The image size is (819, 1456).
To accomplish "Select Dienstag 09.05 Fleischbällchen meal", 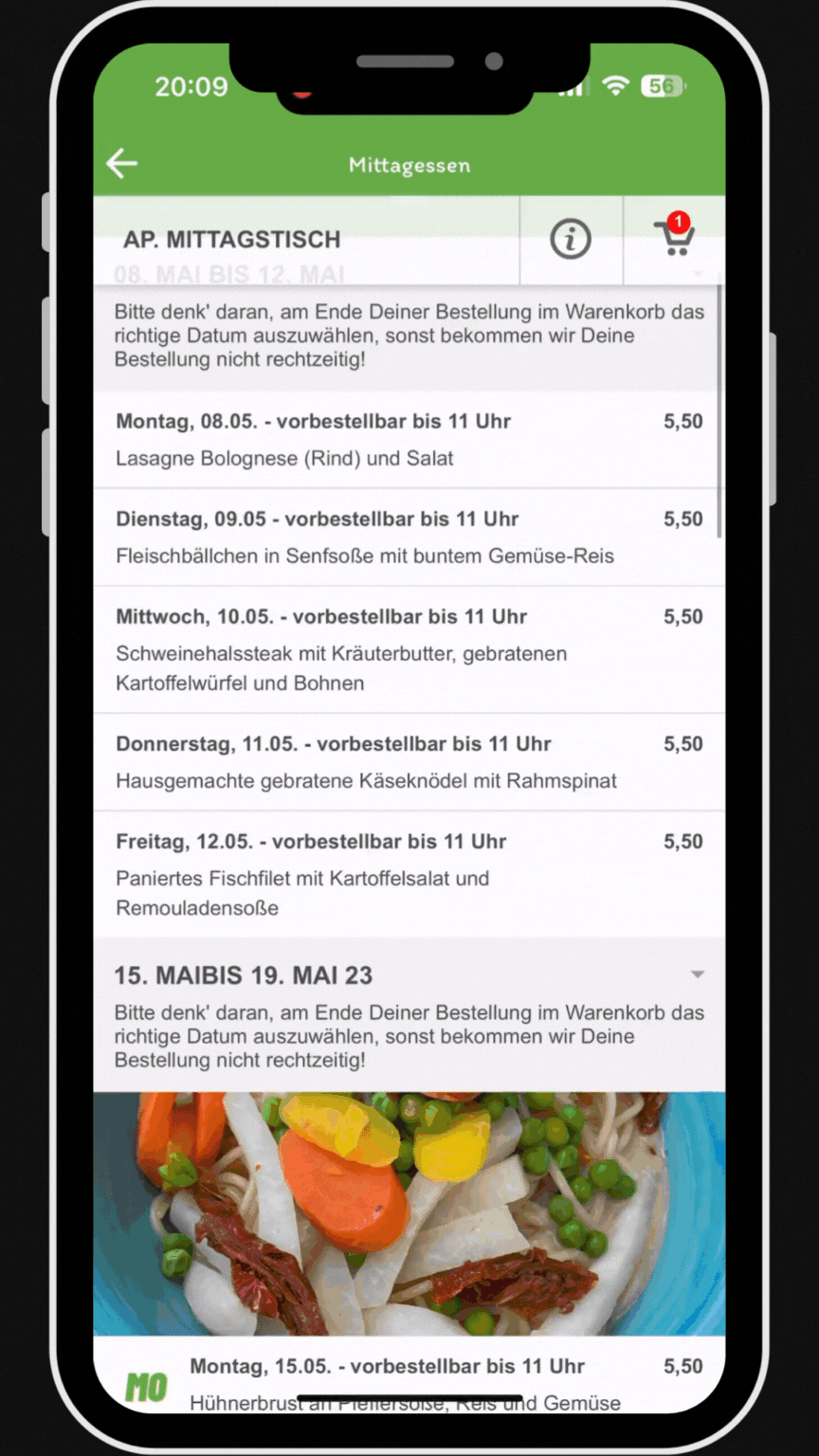I will 409,537.
